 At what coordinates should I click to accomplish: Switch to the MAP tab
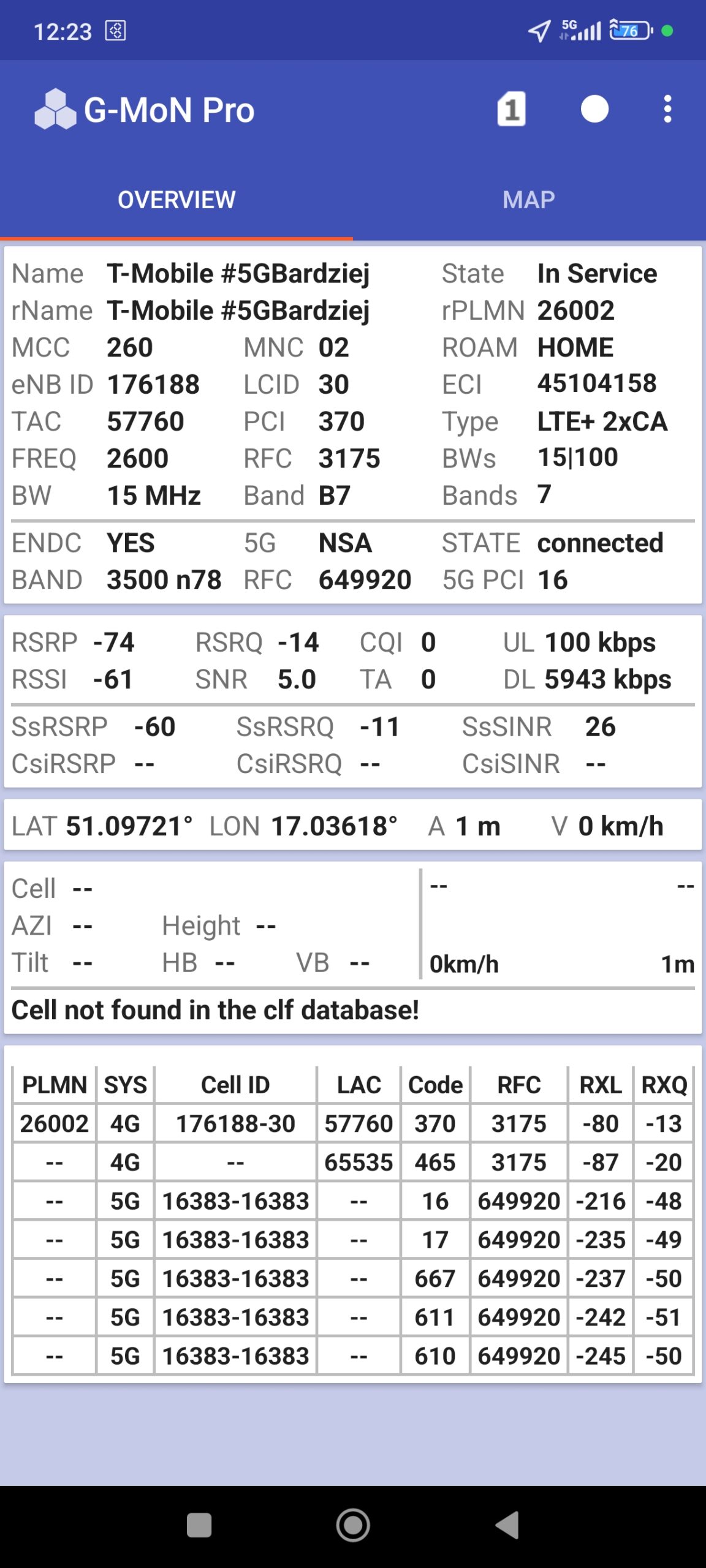(528, 200)
